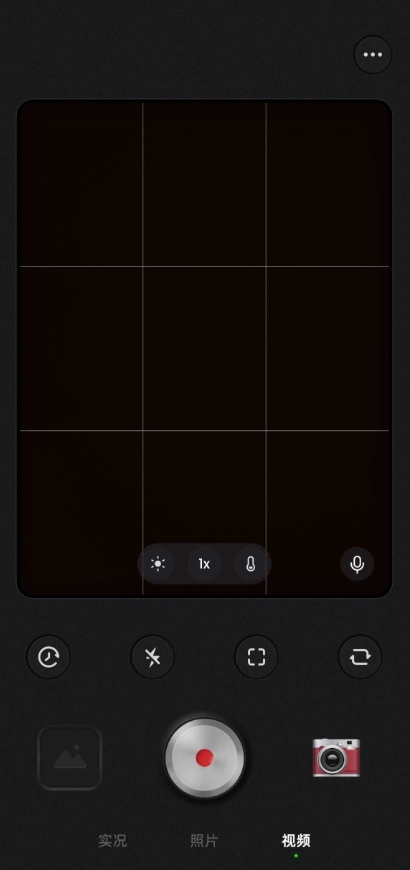
Task: Switch to the 实况 mode
Action: 113,841
